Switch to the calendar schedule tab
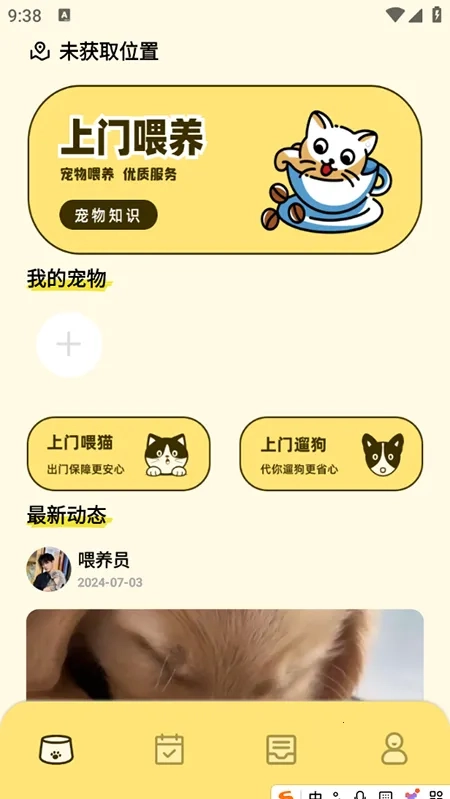450x799 pixels. click(x=169, y=749)
